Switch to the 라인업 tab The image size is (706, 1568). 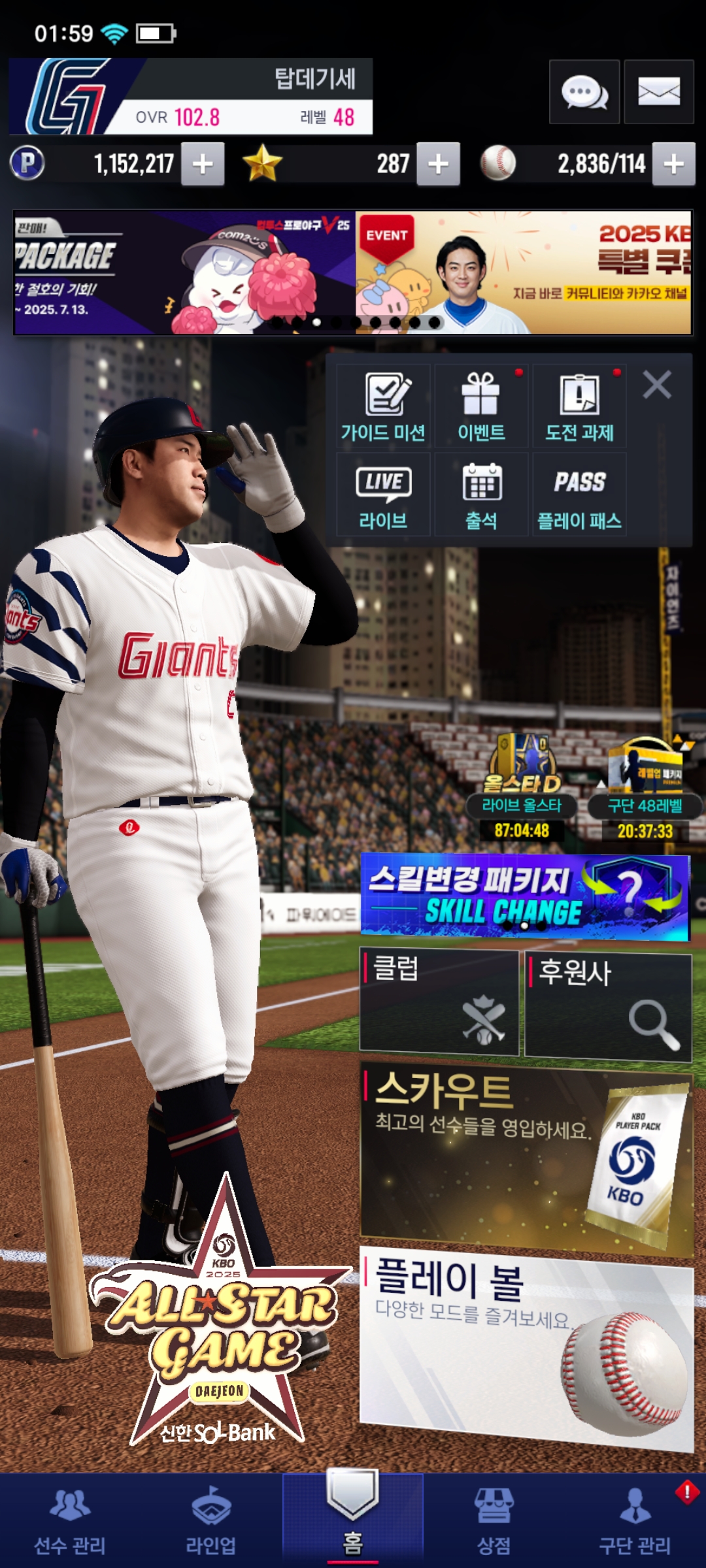[211, 1521]
